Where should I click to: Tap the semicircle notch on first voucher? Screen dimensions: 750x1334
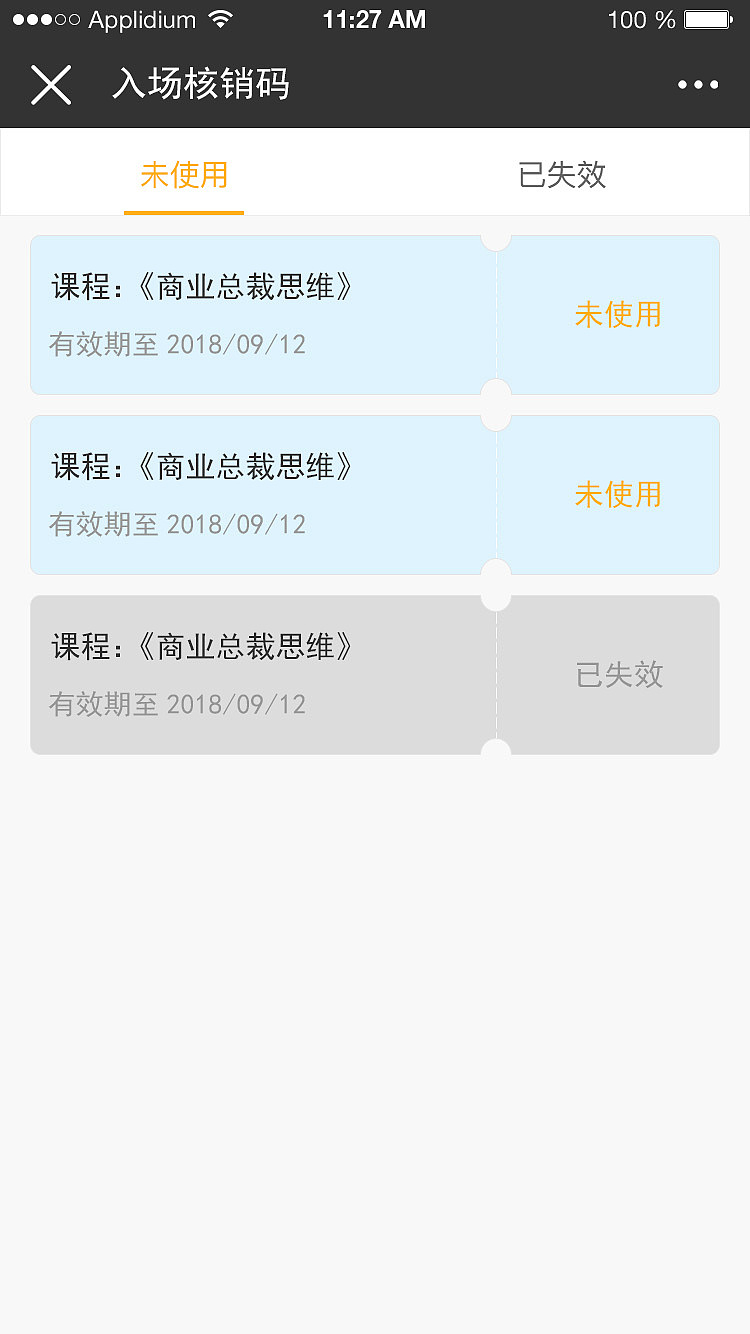[x=495, y=238]
